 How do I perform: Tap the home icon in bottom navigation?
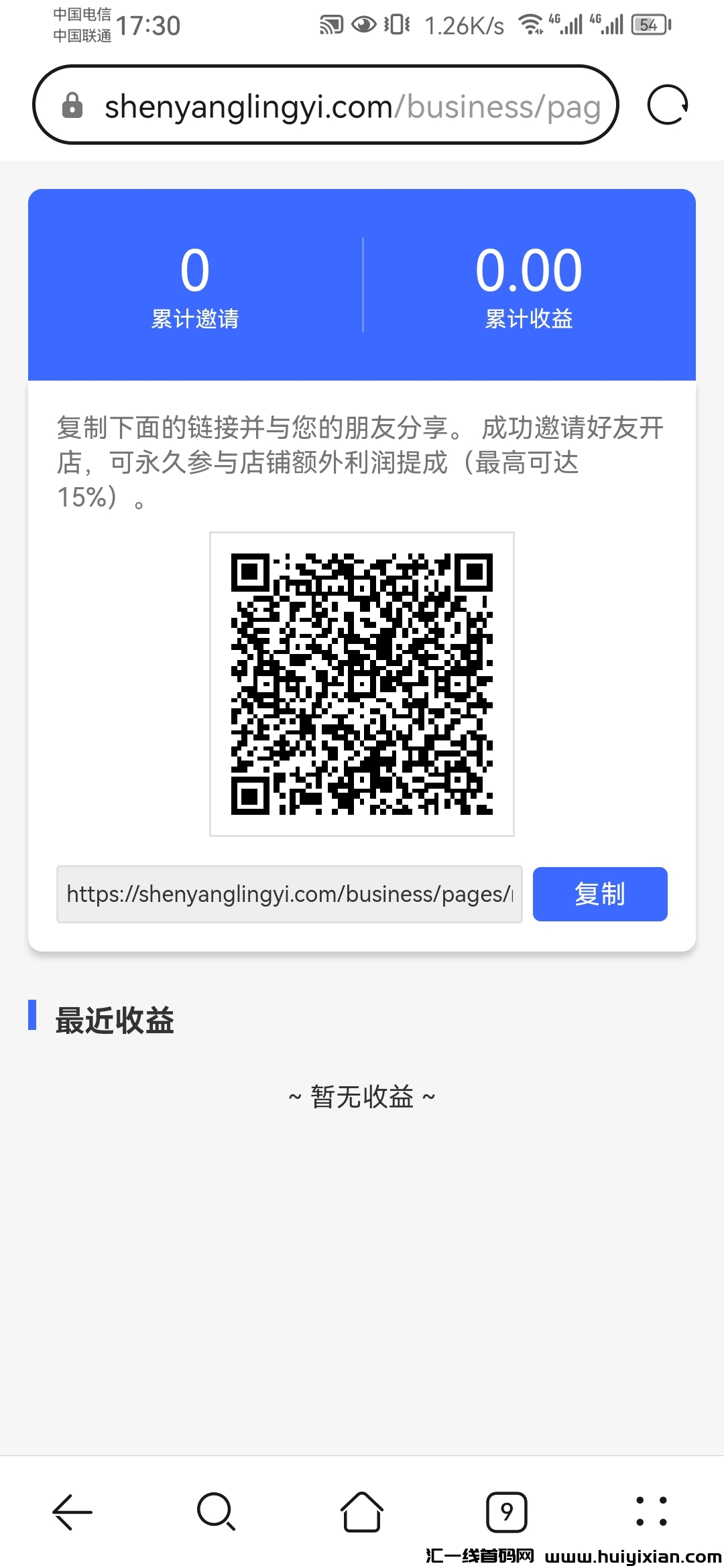click(x=362, y=1511)
